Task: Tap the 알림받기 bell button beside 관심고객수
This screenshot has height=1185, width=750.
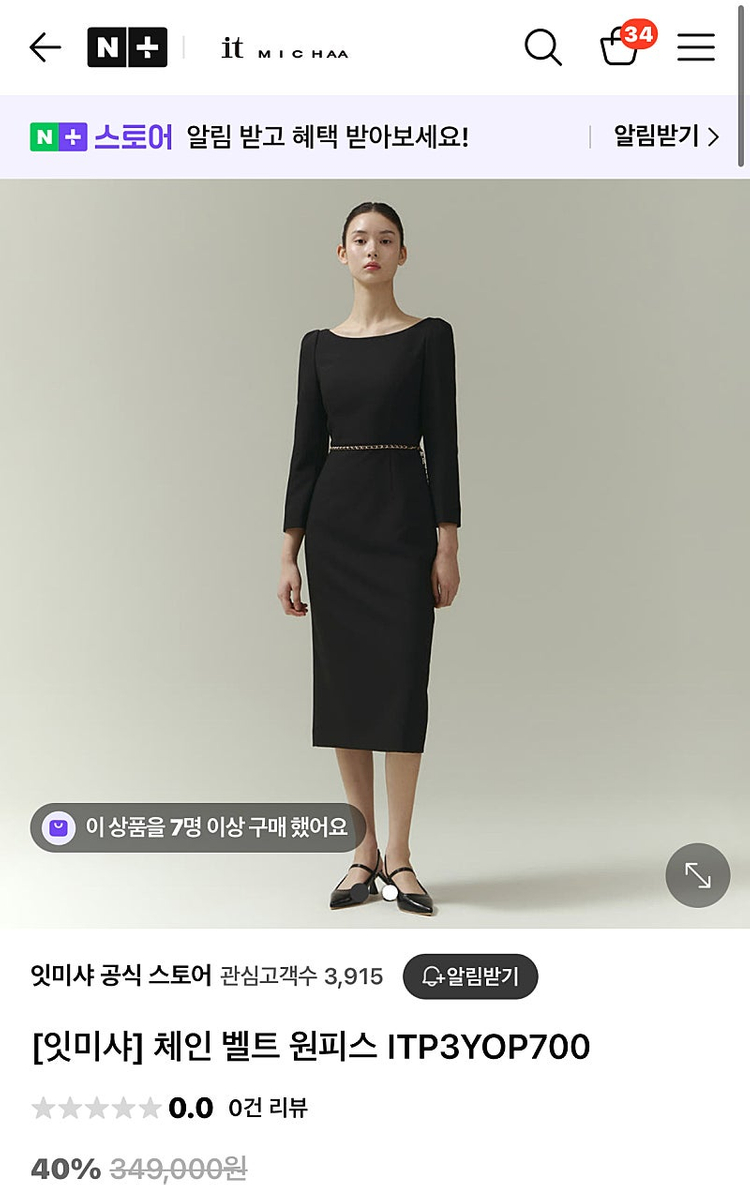Action: [470, 976]
